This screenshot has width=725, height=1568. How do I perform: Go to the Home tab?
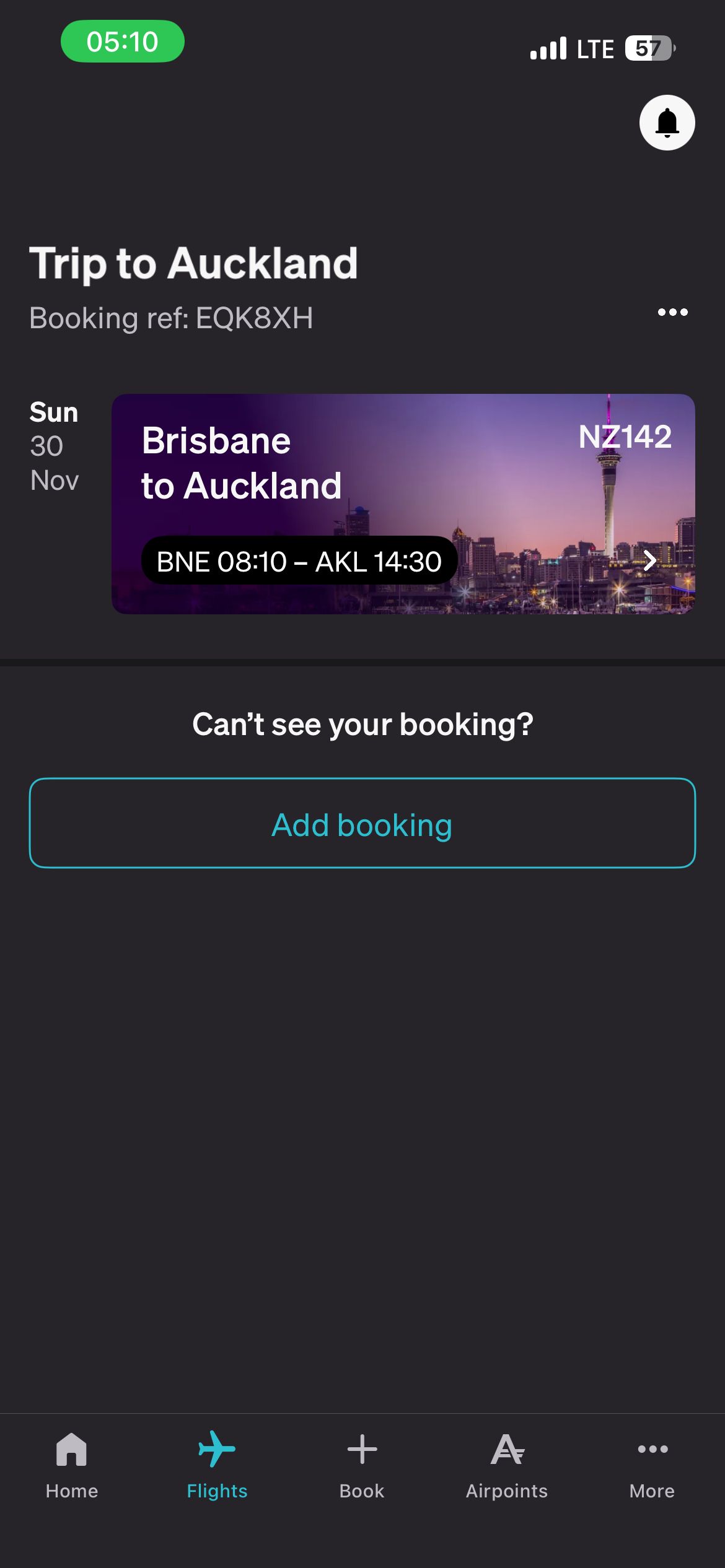[x=72, y=1465]
